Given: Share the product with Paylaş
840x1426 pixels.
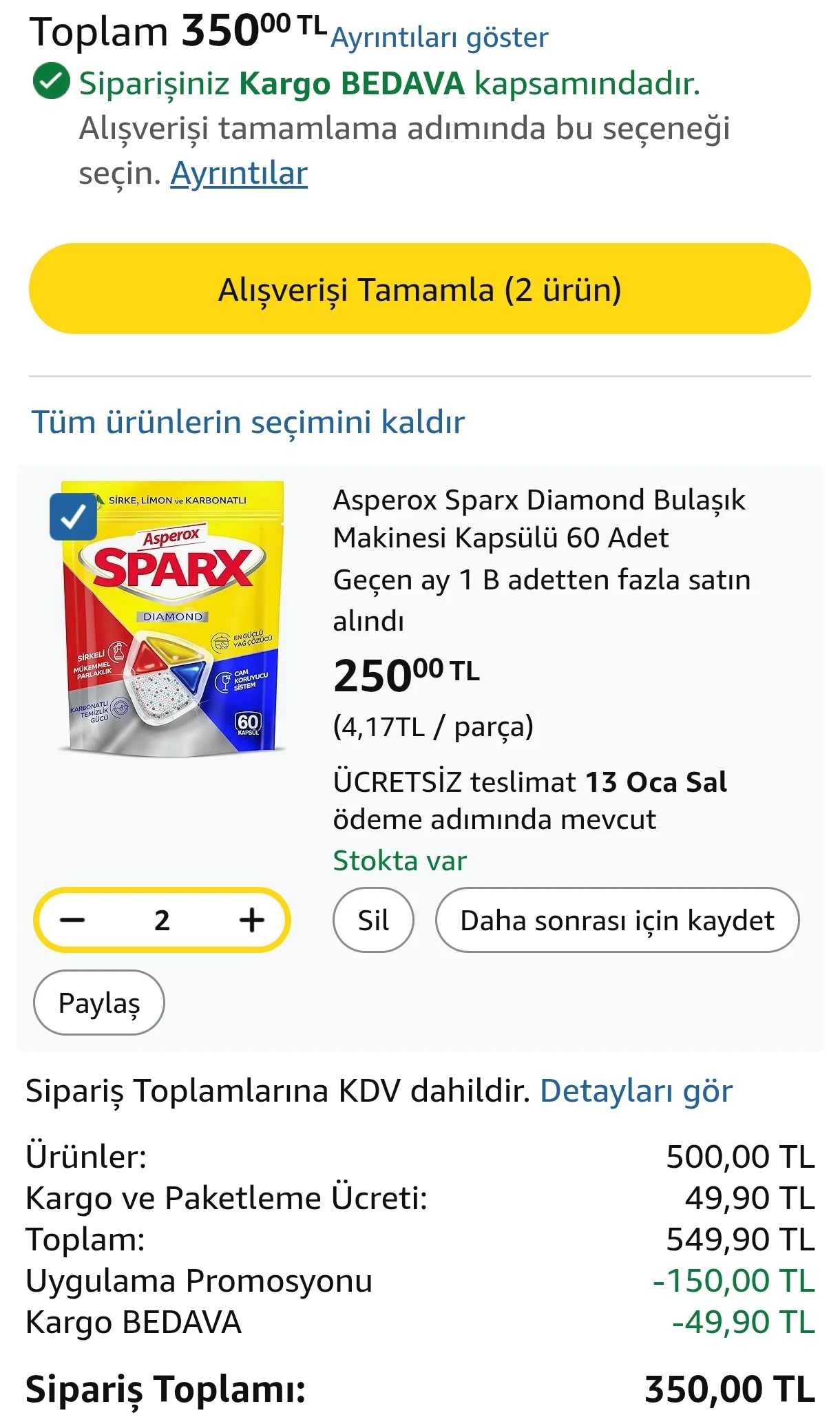Looking at the screenshot, I should [x=99, y=1003].
